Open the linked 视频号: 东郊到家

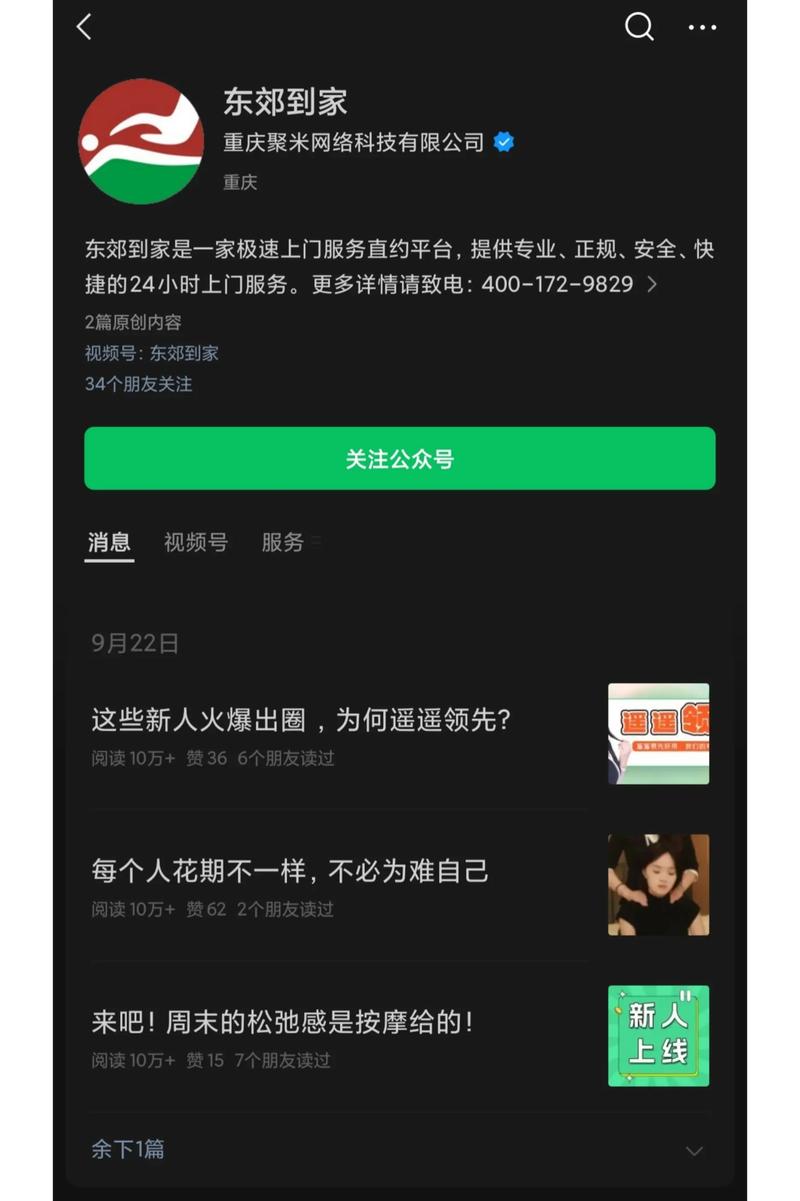[152, 353]
